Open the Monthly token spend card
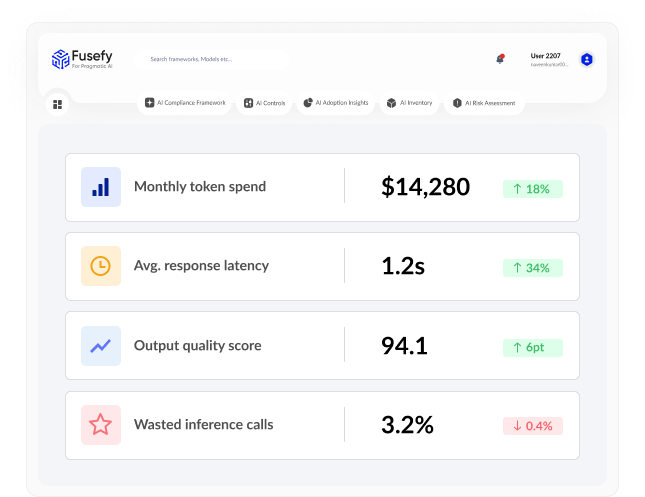This screenshot has width=645, height=497. [322, 188]
